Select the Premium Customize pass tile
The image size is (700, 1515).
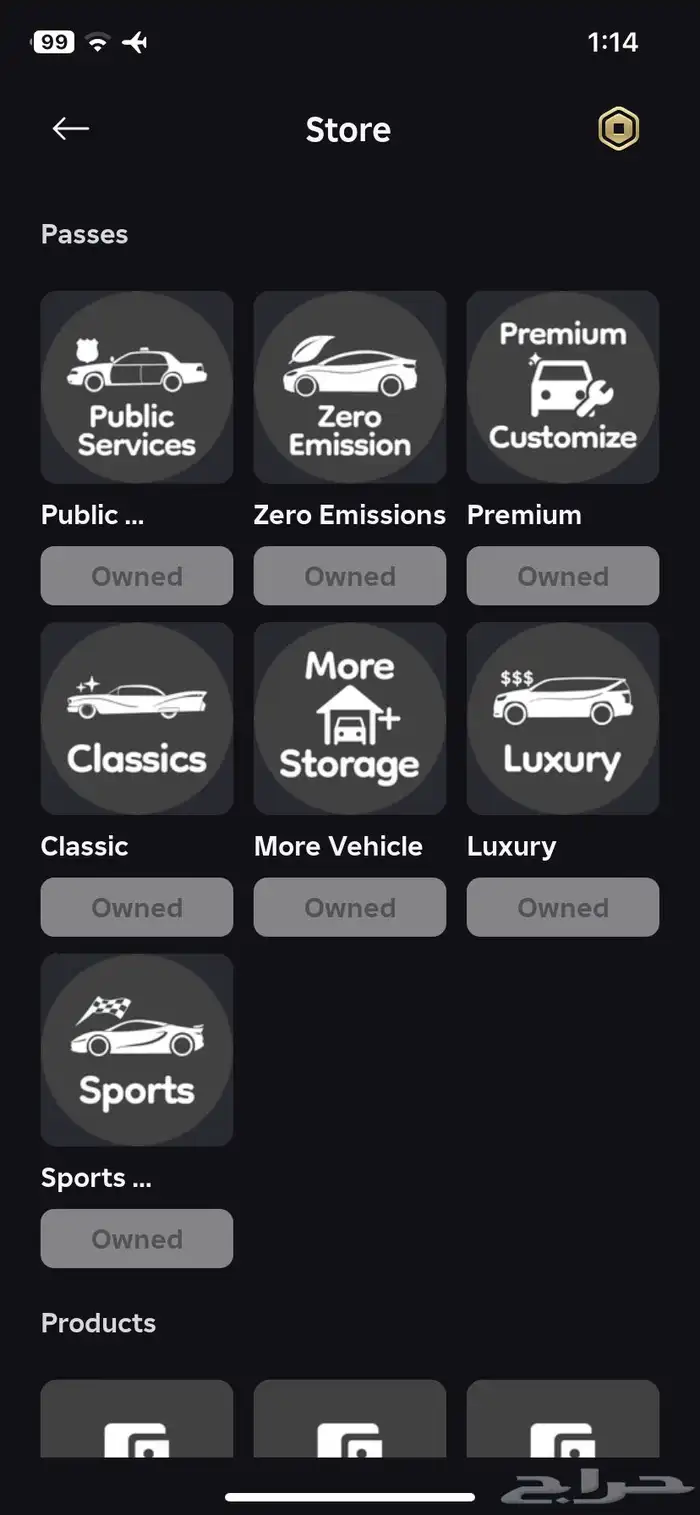(x=563, y=387)
